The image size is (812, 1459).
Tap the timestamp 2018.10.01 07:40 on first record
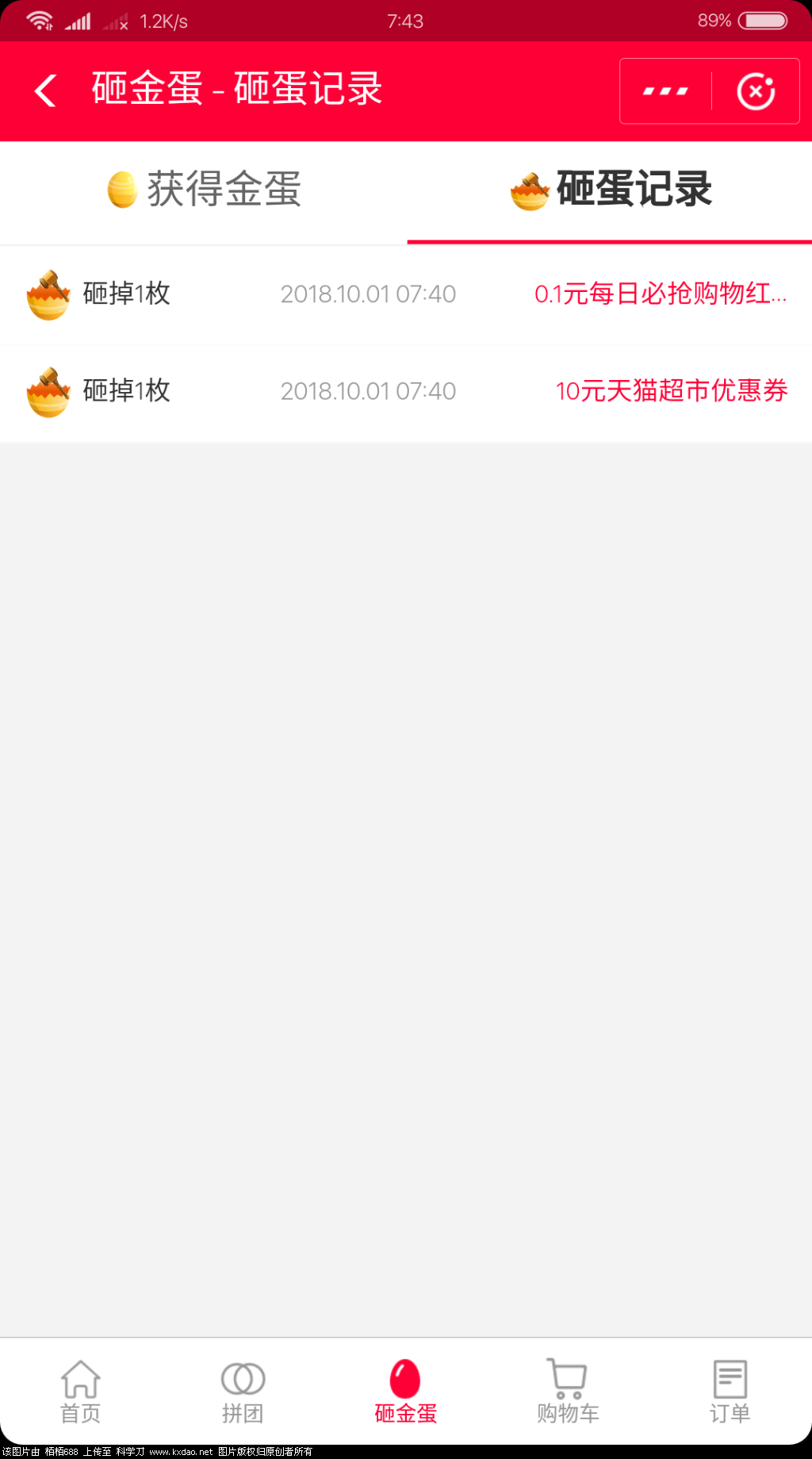pos(368,294)
